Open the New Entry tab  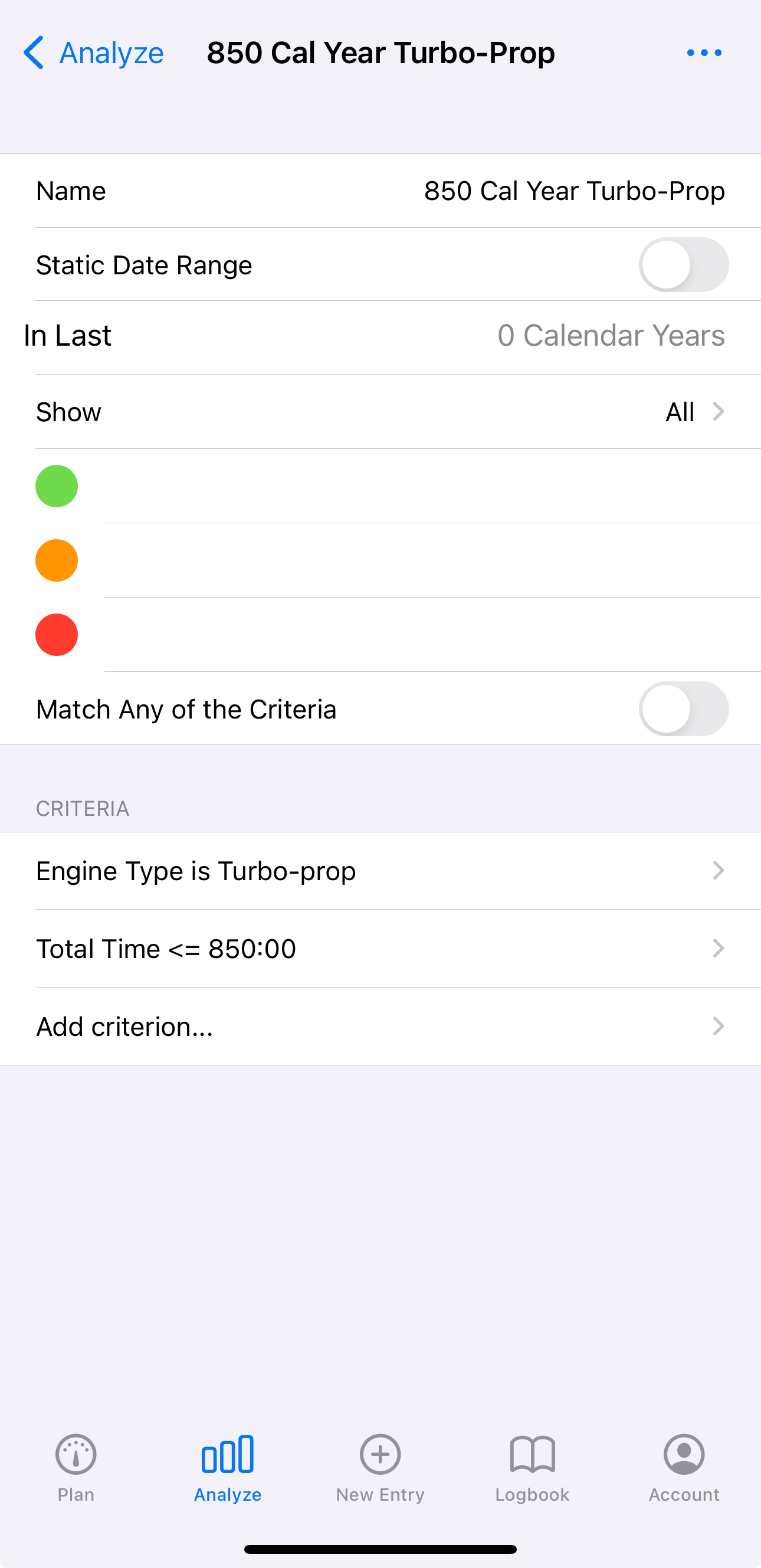click(380, 1468)
